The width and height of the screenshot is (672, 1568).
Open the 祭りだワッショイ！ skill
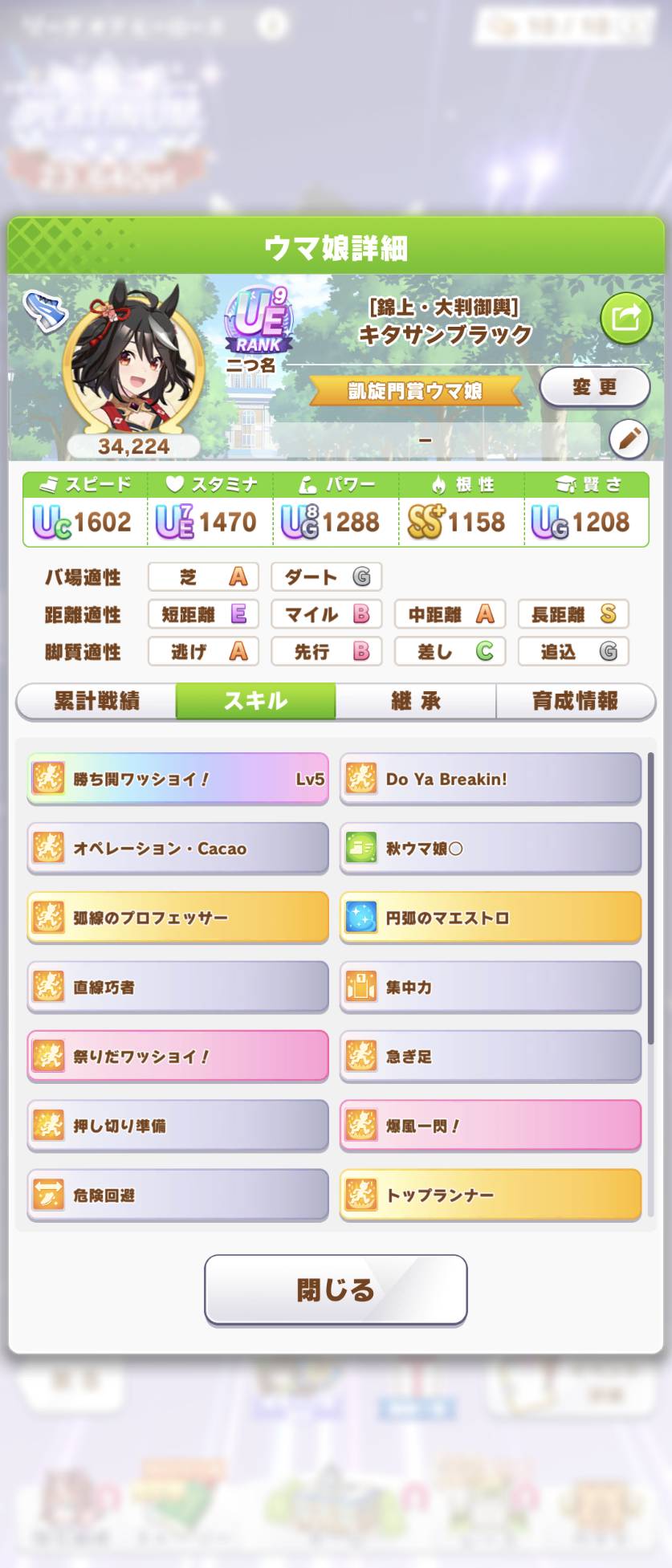click(x=177, y=1057)
